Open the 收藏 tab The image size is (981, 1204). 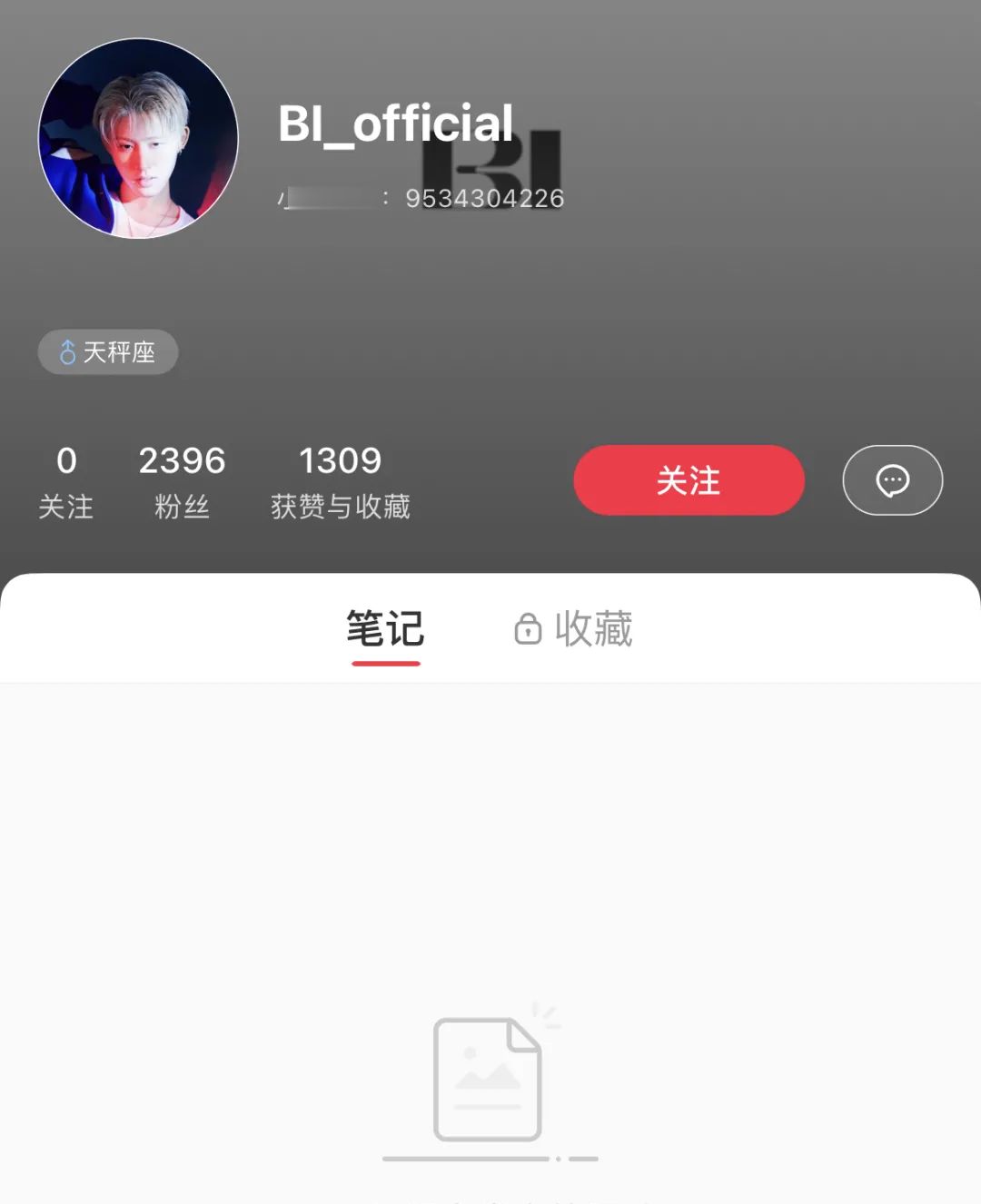pos(574,629)
